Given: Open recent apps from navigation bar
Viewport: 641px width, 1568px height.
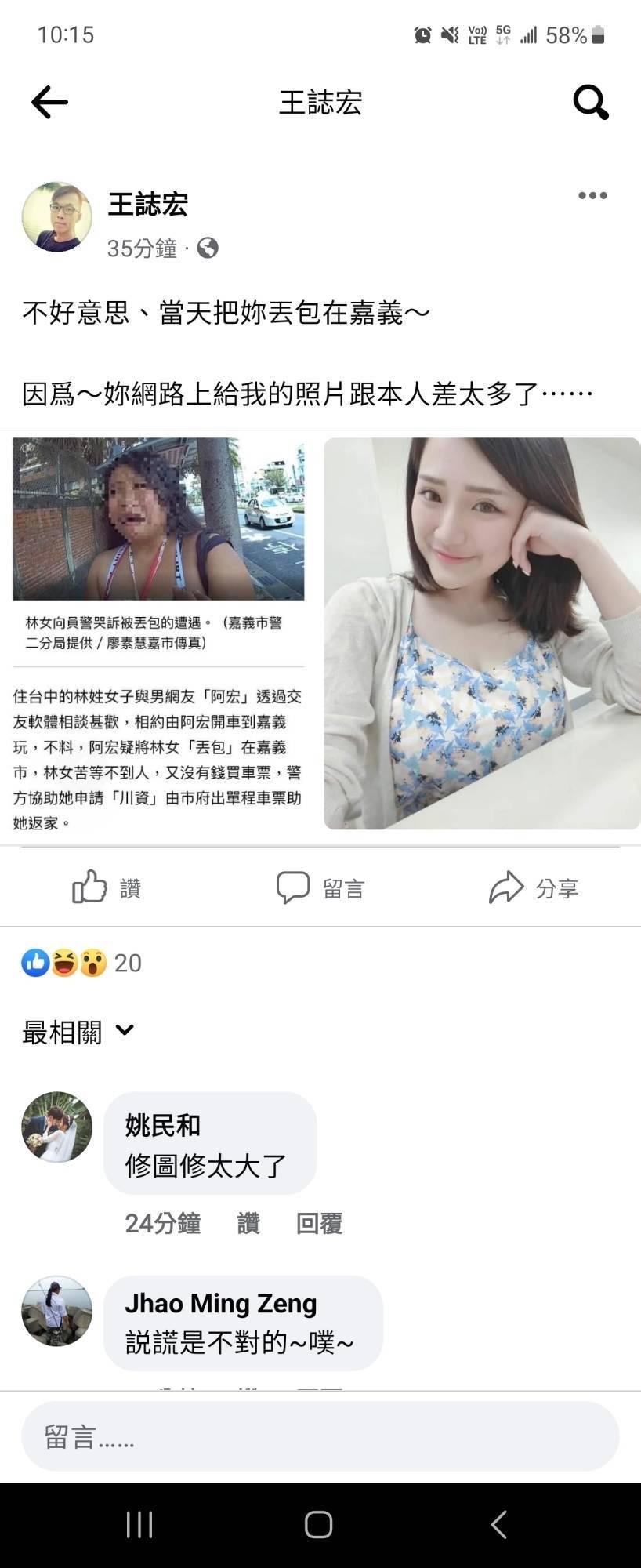Looking at the screenshot, I should click(139, 1524).
